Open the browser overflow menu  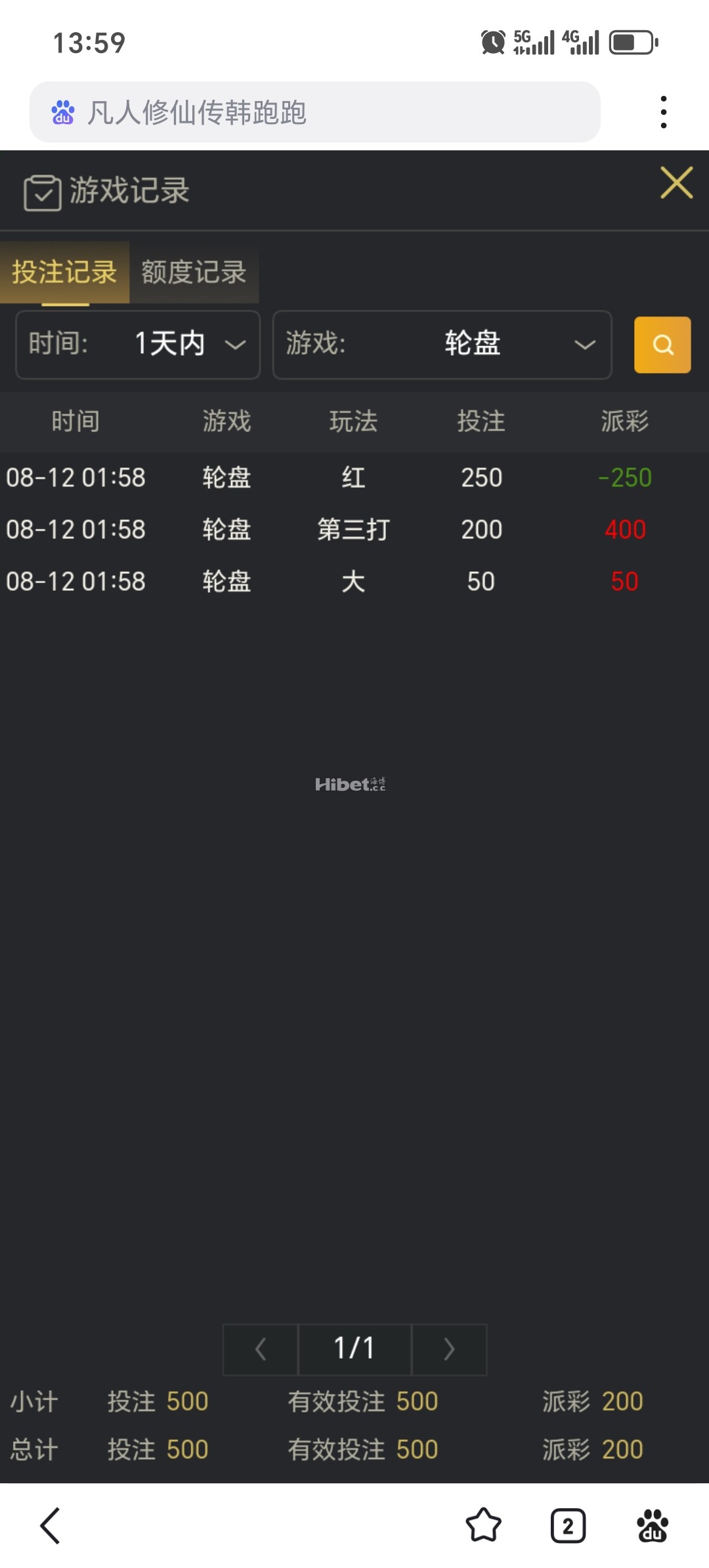(x=664, y=112)
